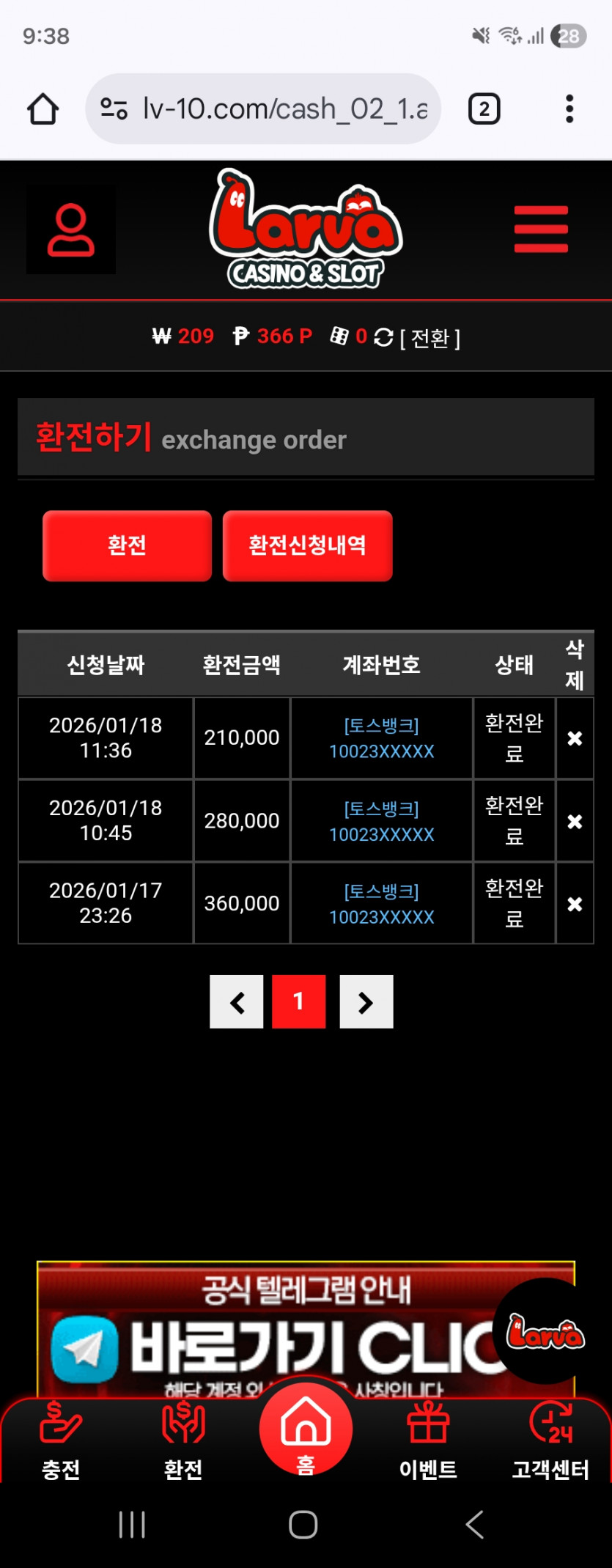Delete the 360,000 exchange record

(575, 904)
